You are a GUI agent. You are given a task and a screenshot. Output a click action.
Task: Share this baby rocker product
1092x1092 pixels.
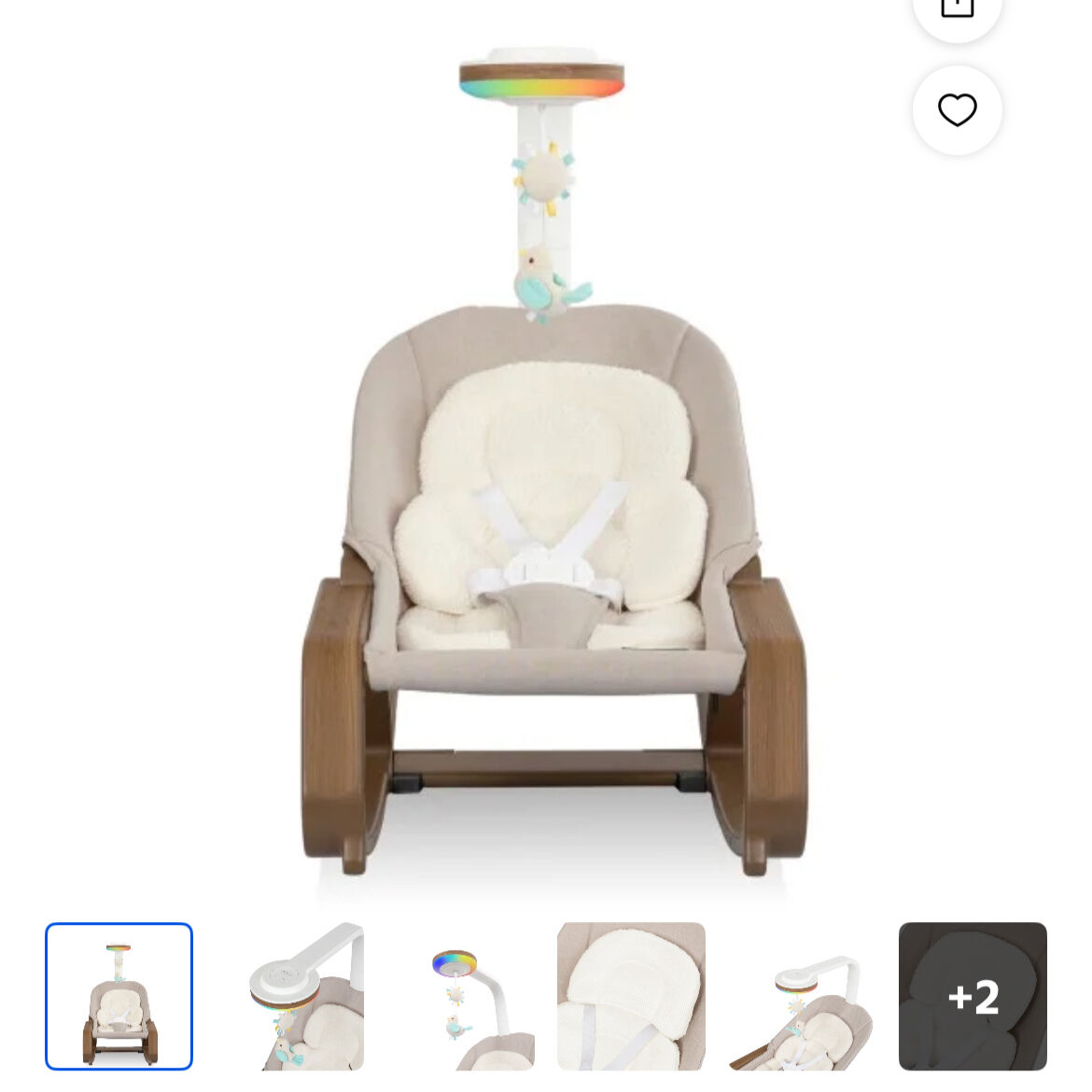coord(957,9)
